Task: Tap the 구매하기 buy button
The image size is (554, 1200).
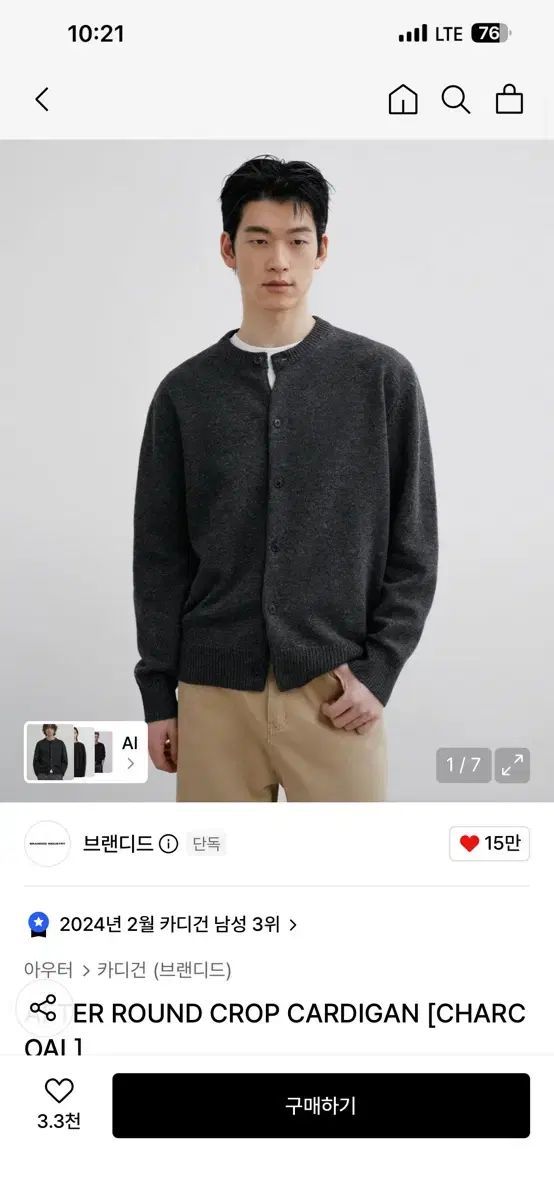Action: click(321, 1105)
